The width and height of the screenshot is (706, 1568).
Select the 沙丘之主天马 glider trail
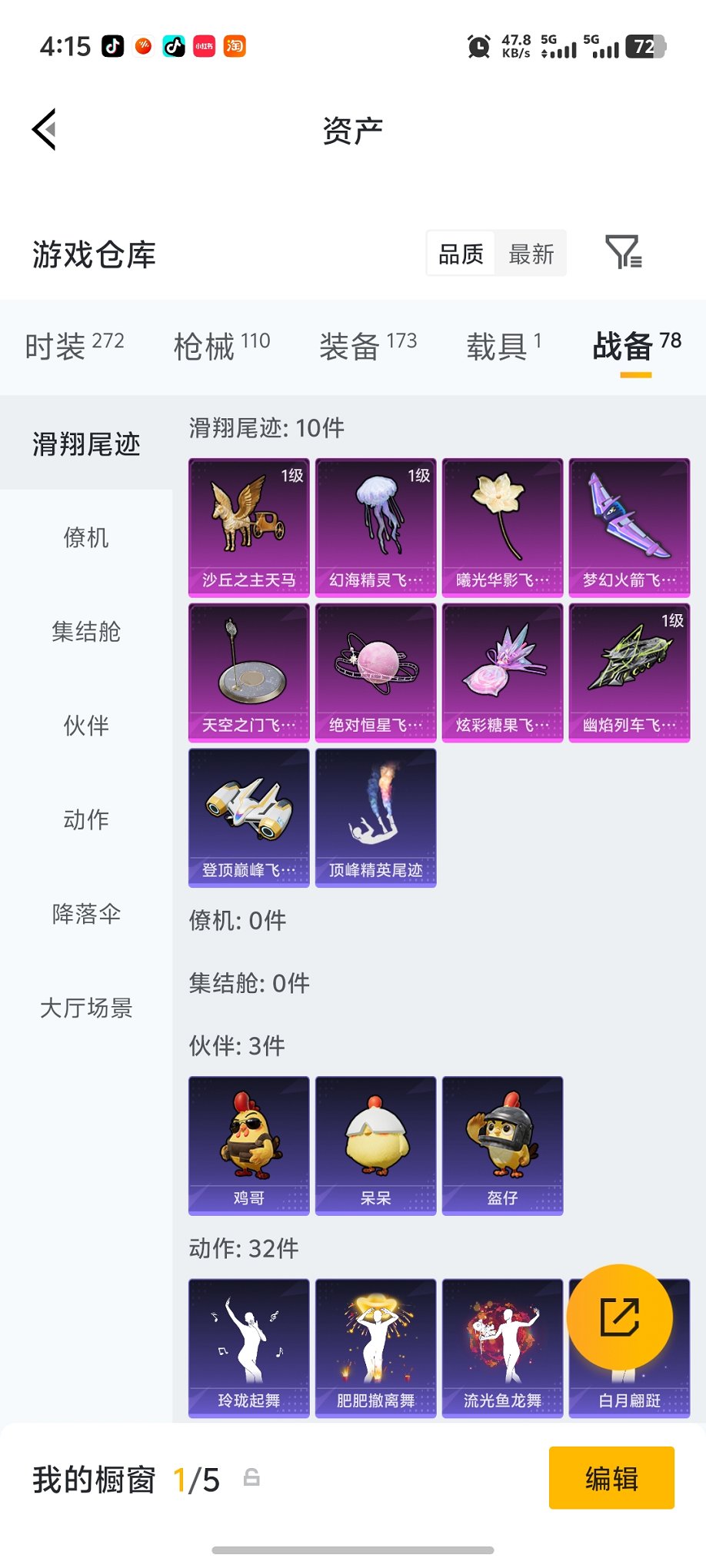(x=248, y=525)
